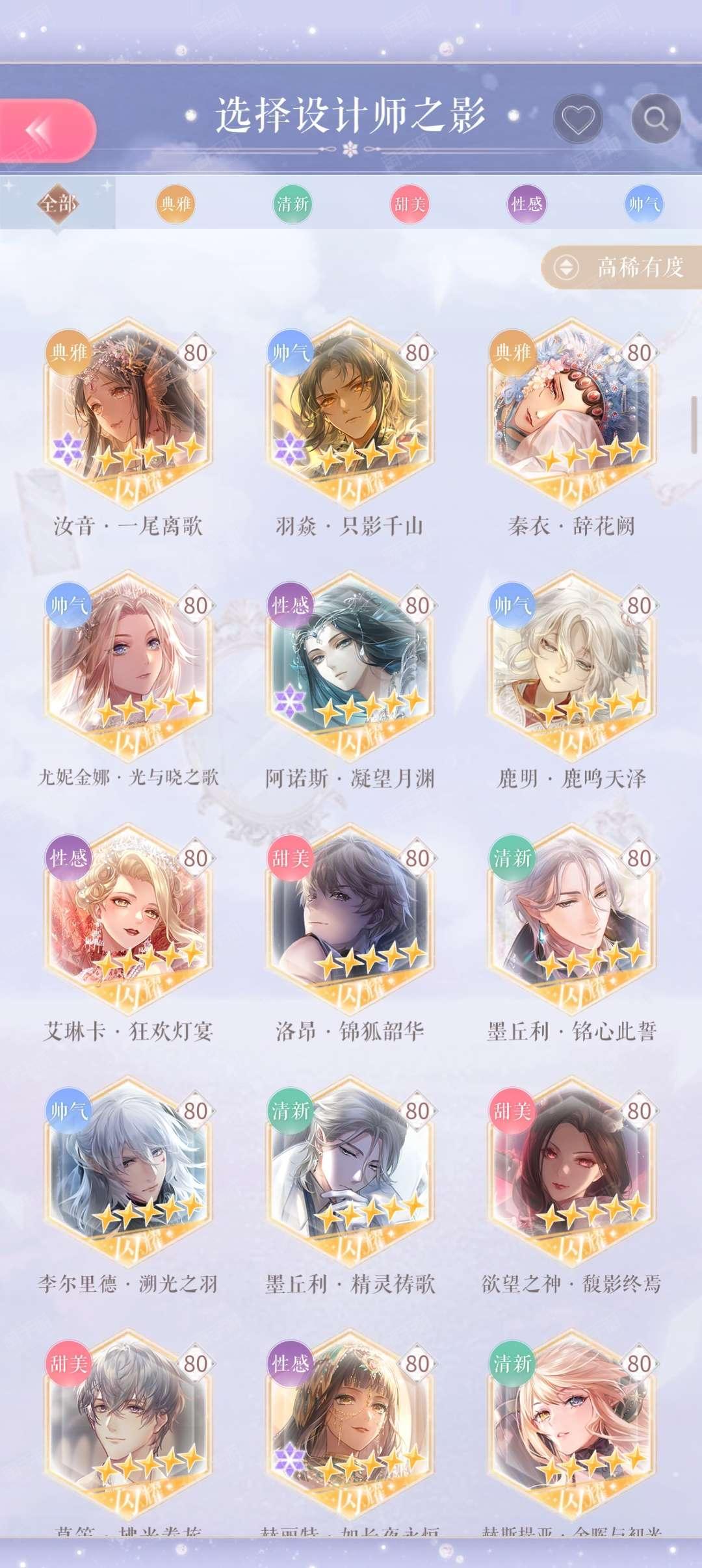Select the 甜美 category tab

coord(409,204)
